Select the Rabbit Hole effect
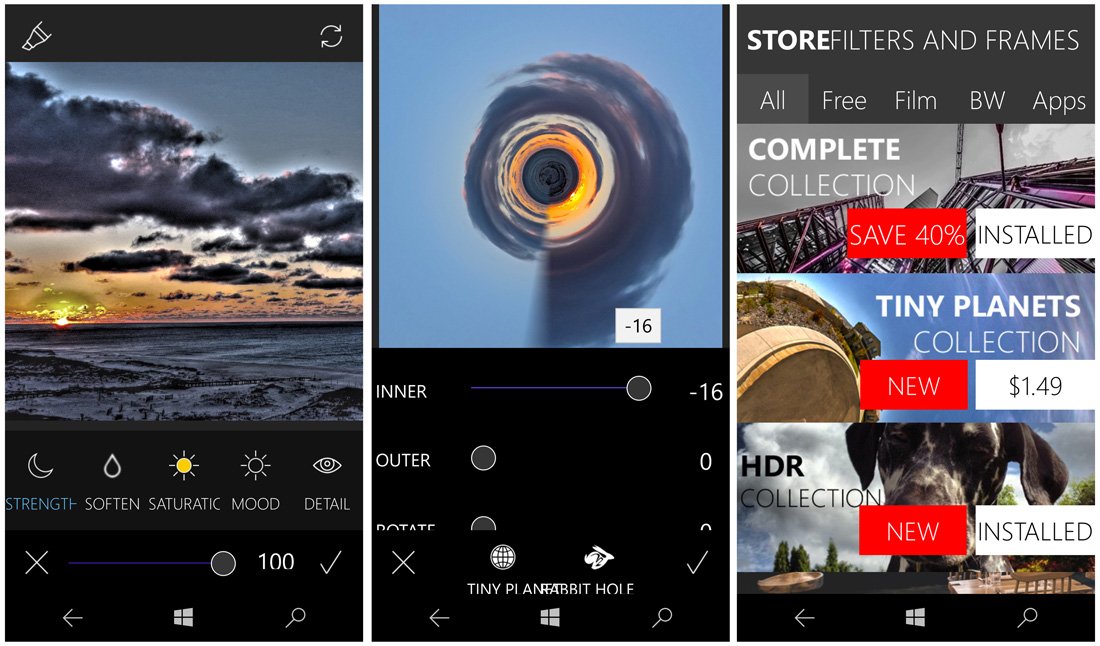The image size is (1100, 646). [x=599, y=569]
